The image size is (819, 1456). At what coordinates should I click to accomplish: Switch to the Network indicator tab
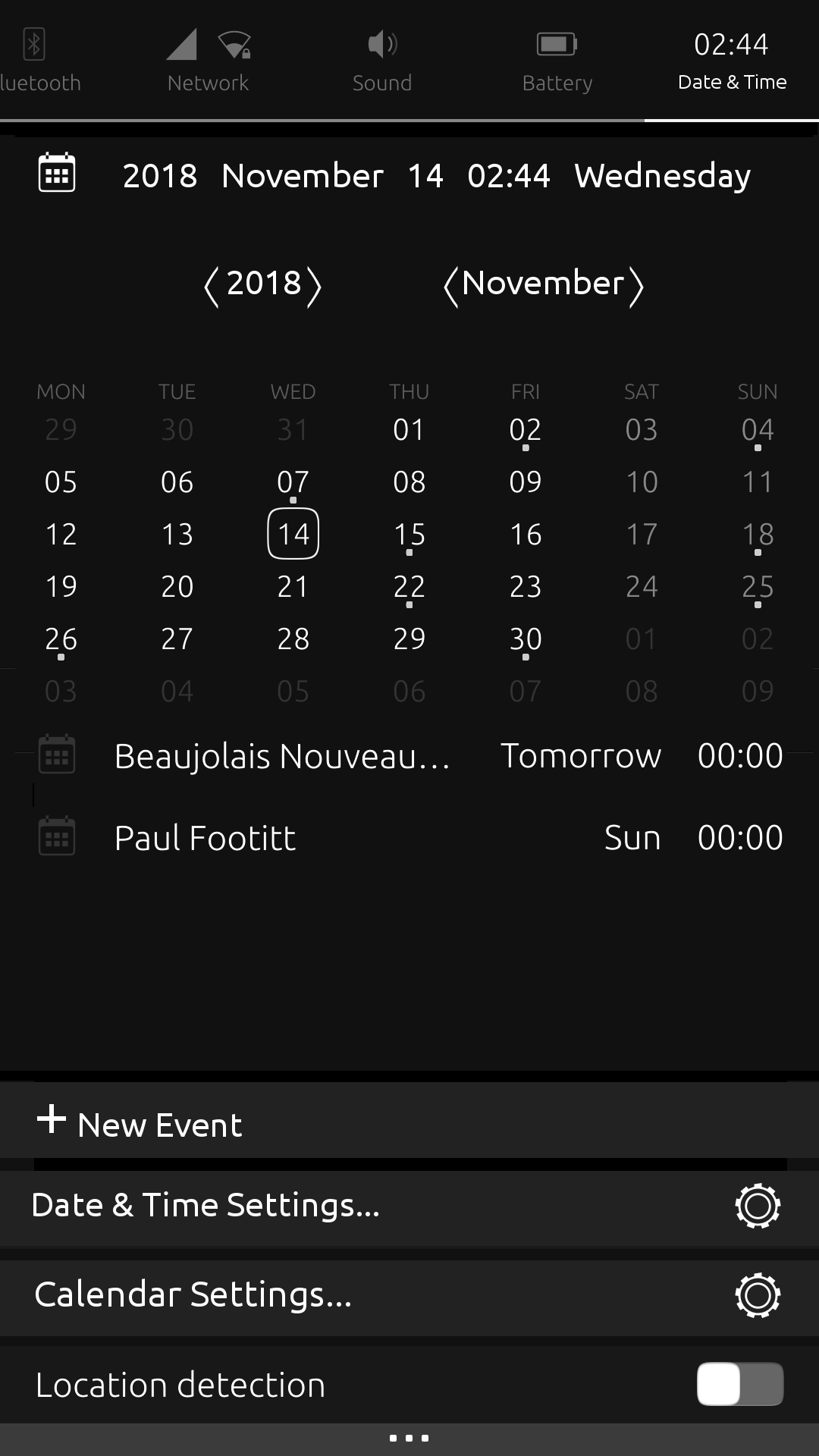point(208,61)
